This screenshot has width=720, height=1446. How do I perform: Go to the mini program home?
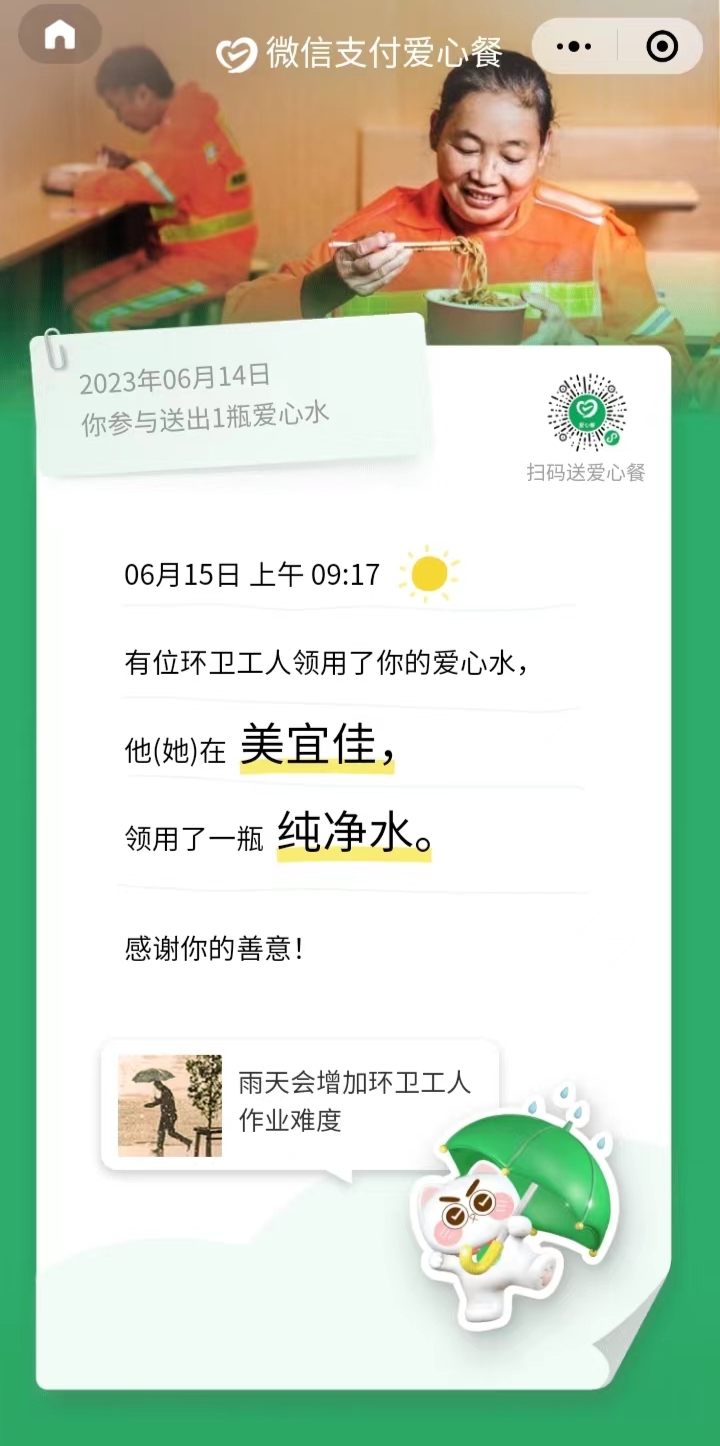pyautogui.click(x=60, y=37)
